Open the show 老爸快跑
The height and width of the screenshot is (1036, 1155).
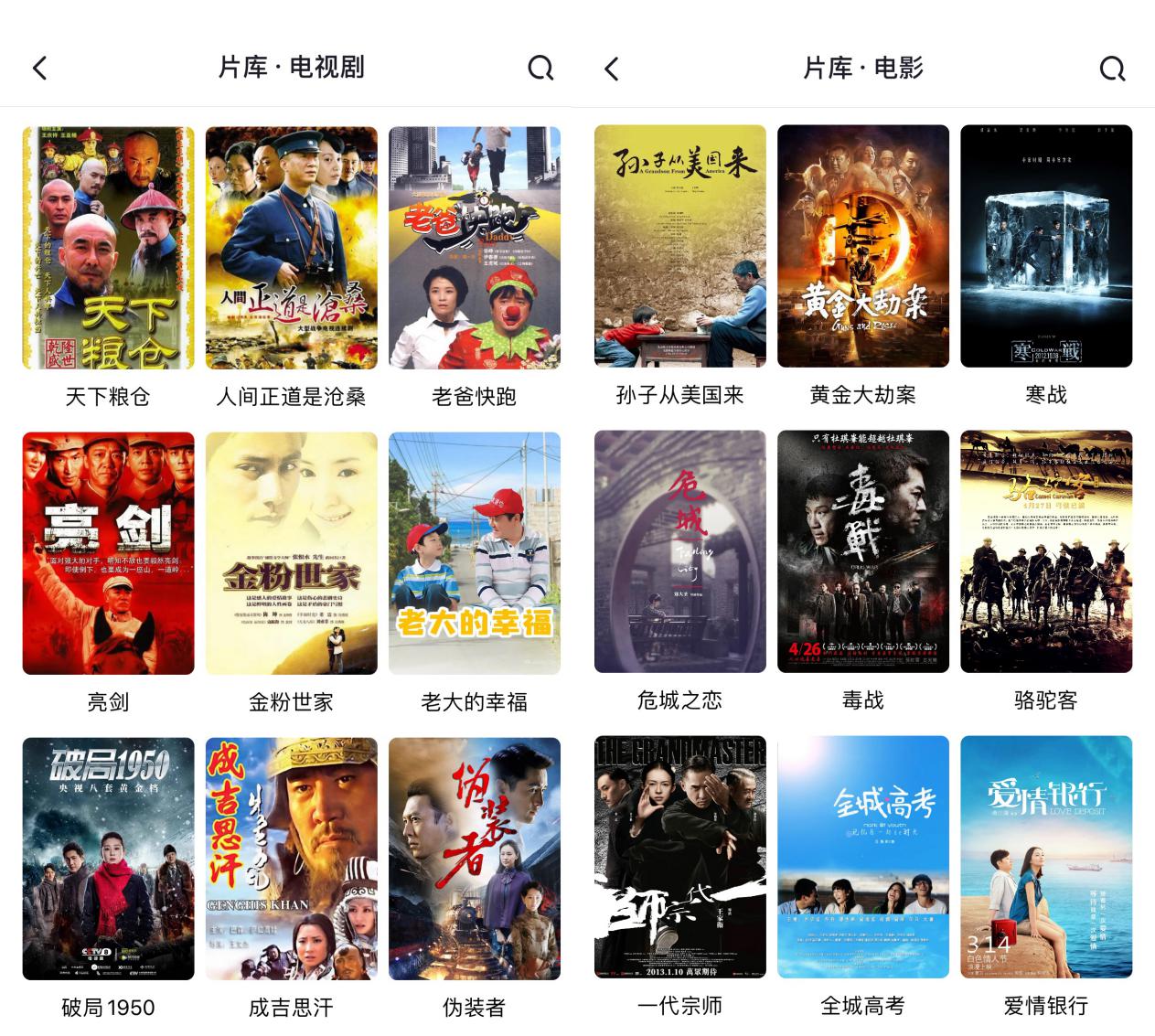(x=474, y=248)
